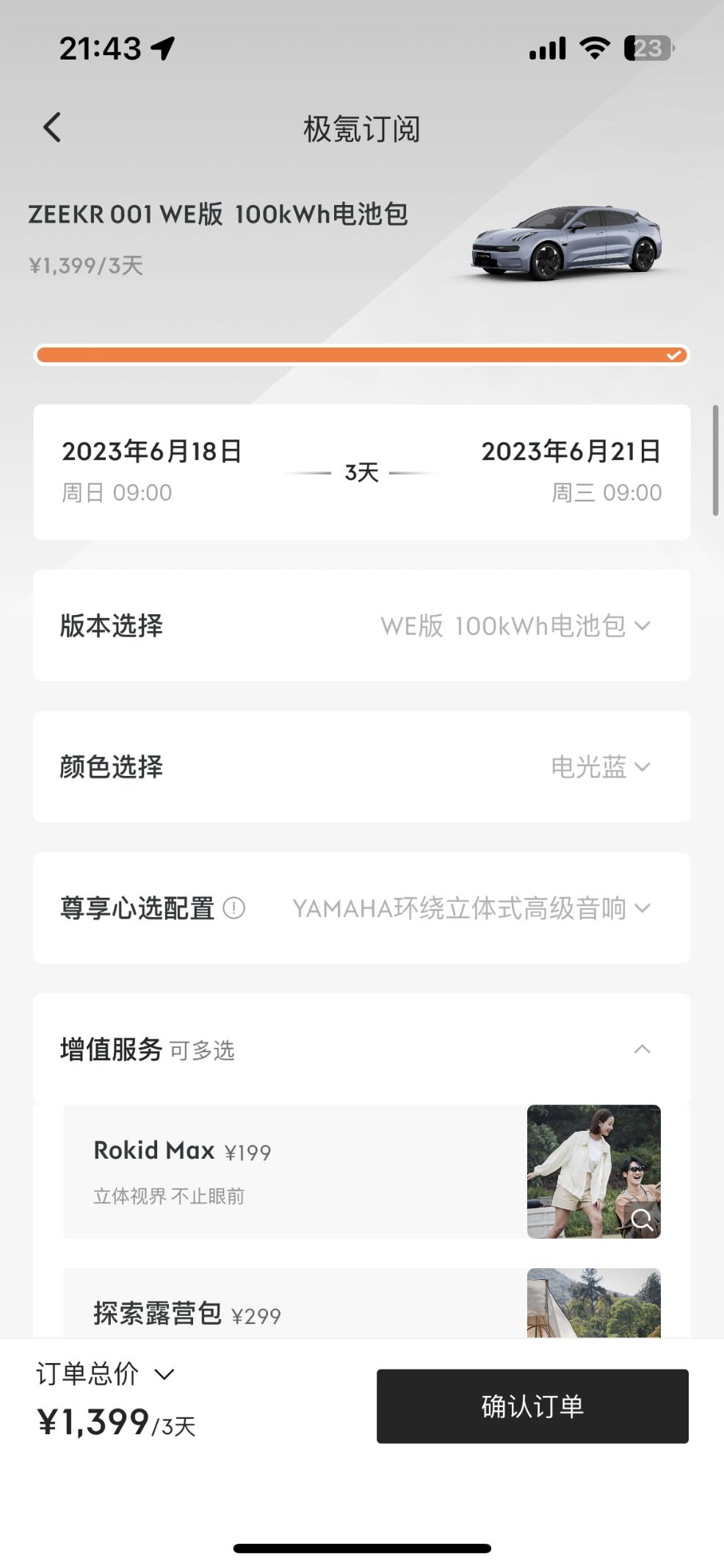Viewport: 724px width, 1568px height.
Task: Navigate back using the left chevron arrow
Action: [x=51, y=126]
